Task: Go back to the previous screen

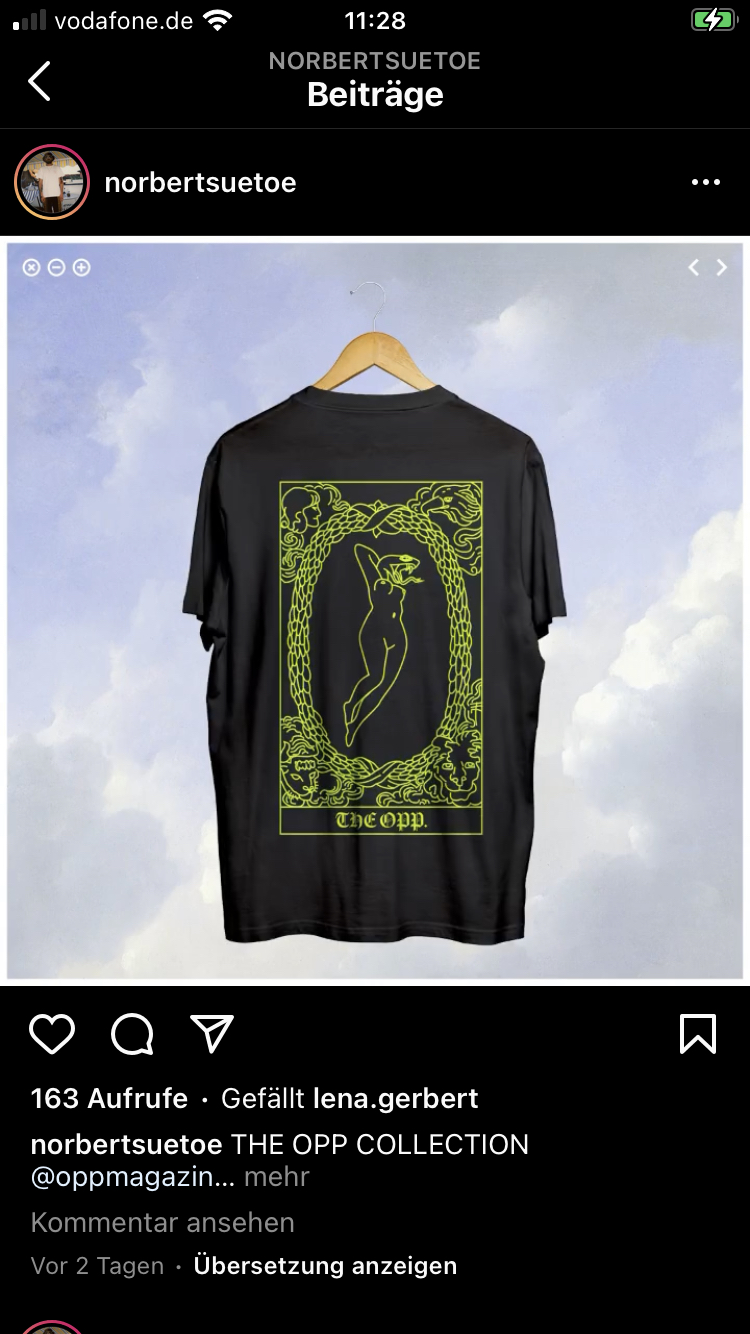Action: click(39, 81)
